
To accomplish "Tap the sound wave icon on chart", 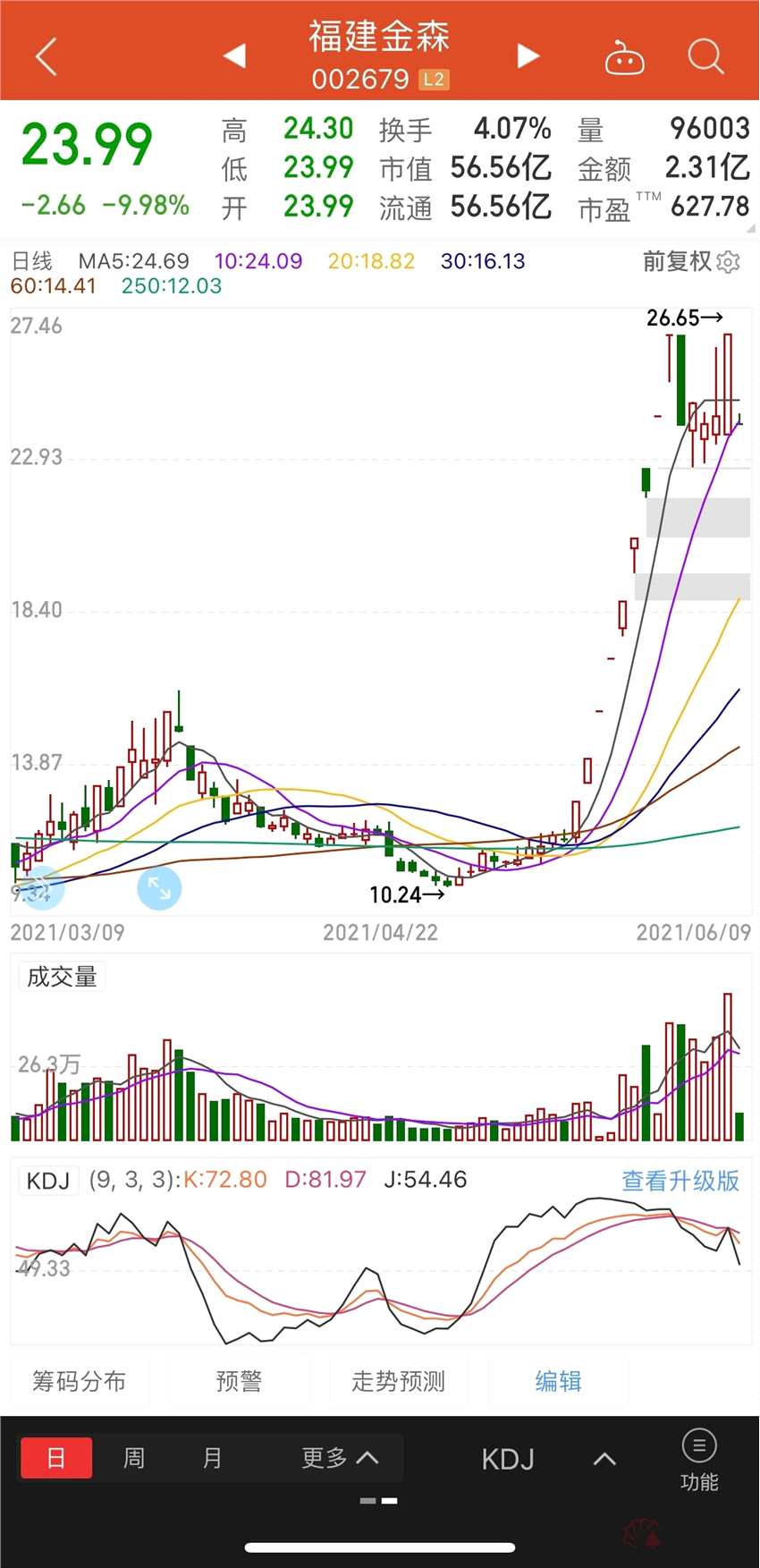I will tap(42, 888).
